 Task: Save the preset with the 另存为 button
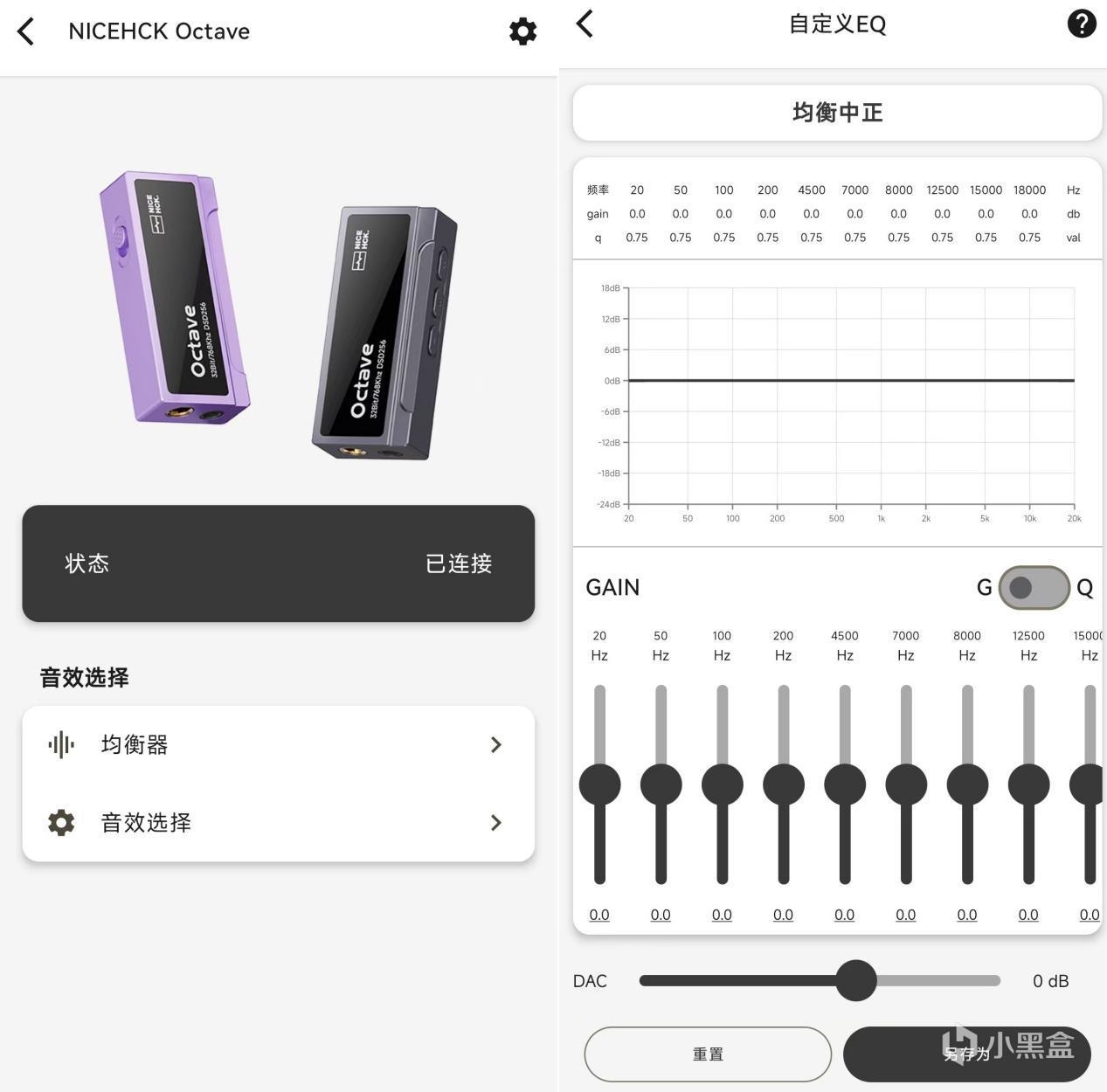(x=966, y=1054)
